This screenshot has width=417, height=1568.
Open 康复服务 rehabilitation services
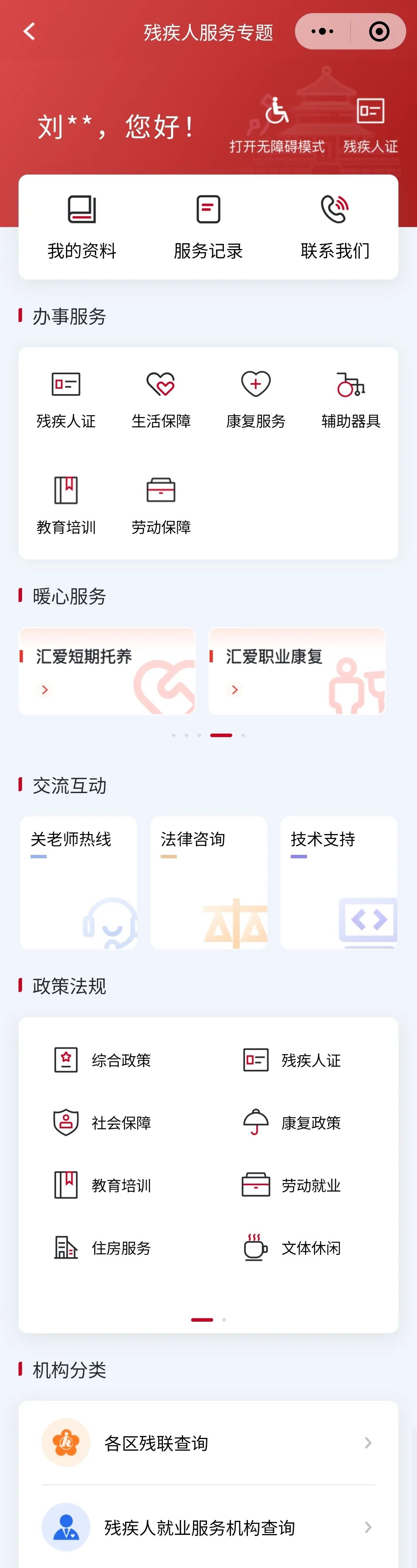(256, 399)
